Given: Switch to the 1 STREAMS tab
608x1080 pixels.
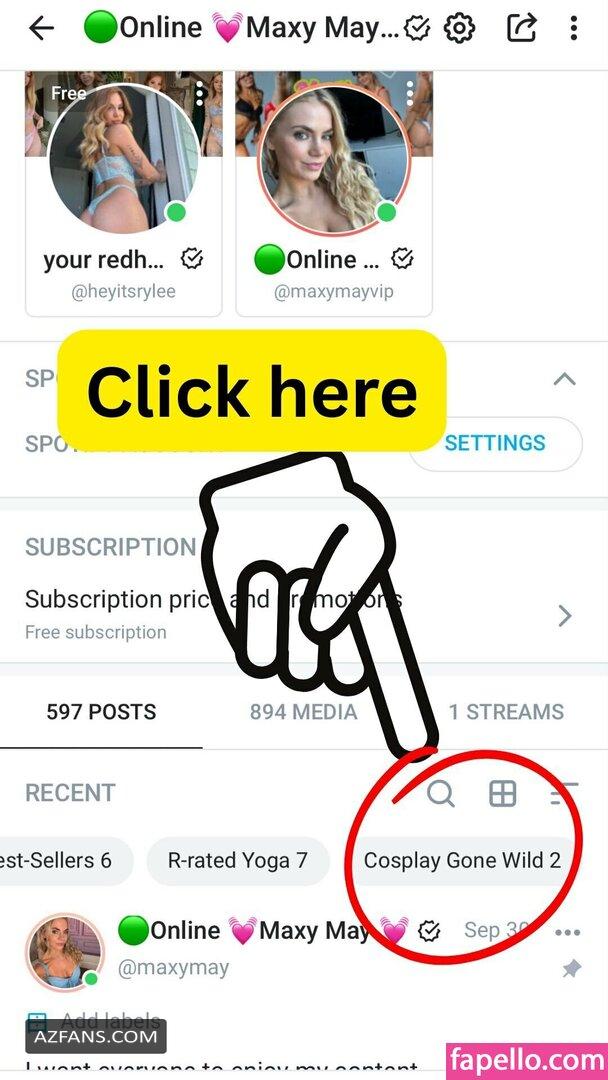Looking at the screenshot, I should (505, 712).
